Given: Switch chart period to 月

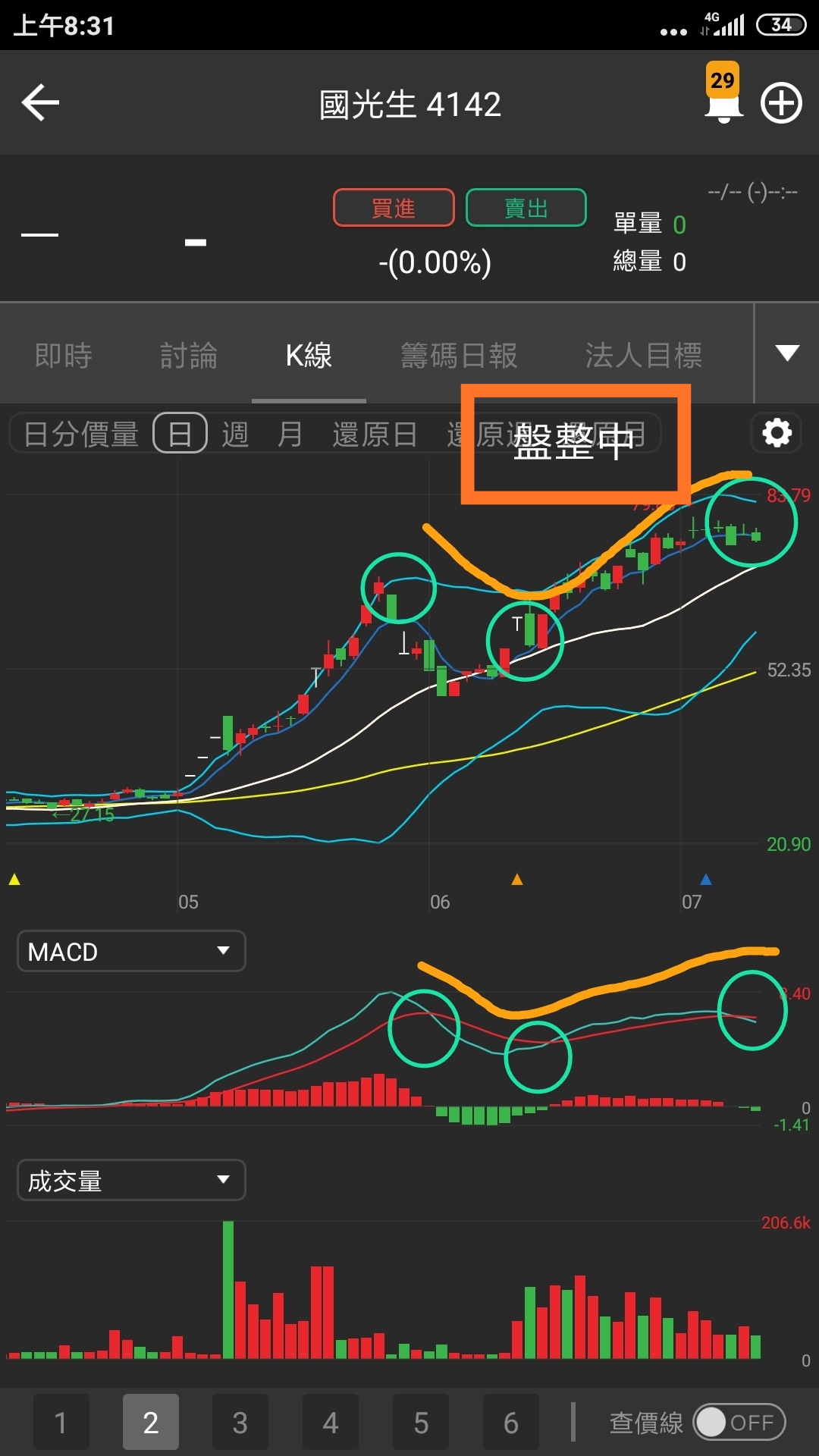Looking at the screenshot, I should coord(290,434).
